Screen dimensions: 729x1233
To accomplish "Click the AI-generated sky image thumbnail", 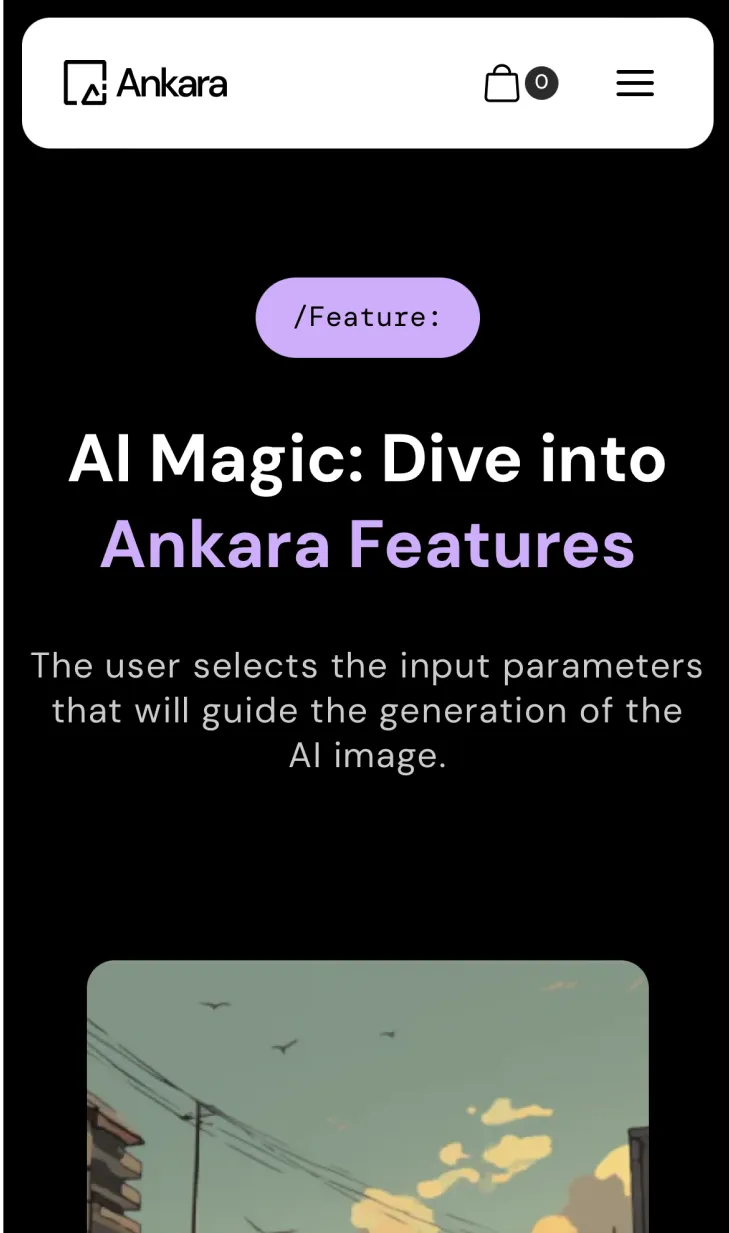I will tap(367, 1100).
